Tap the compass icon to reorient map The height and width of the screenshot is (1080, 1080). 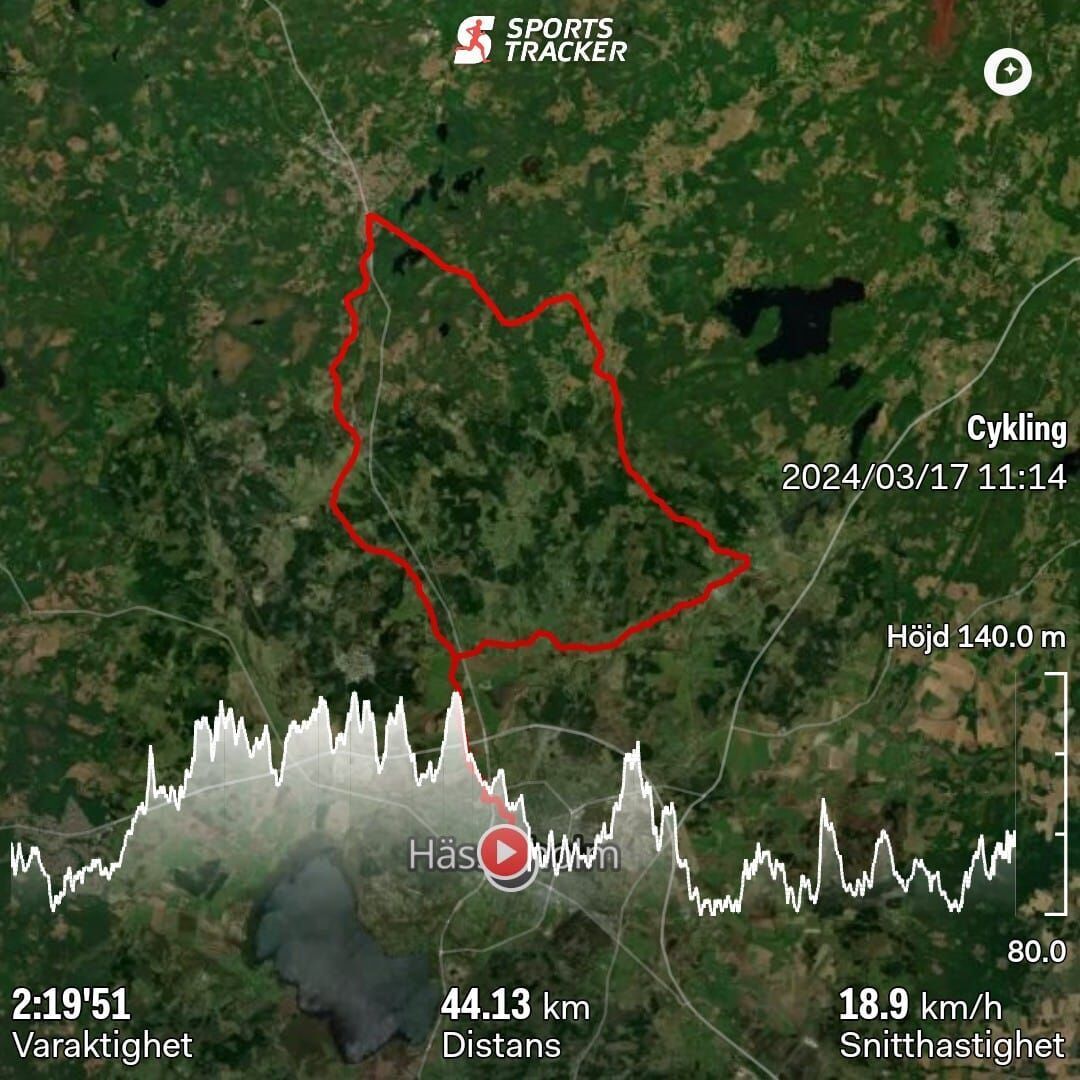pos(1007,72)
